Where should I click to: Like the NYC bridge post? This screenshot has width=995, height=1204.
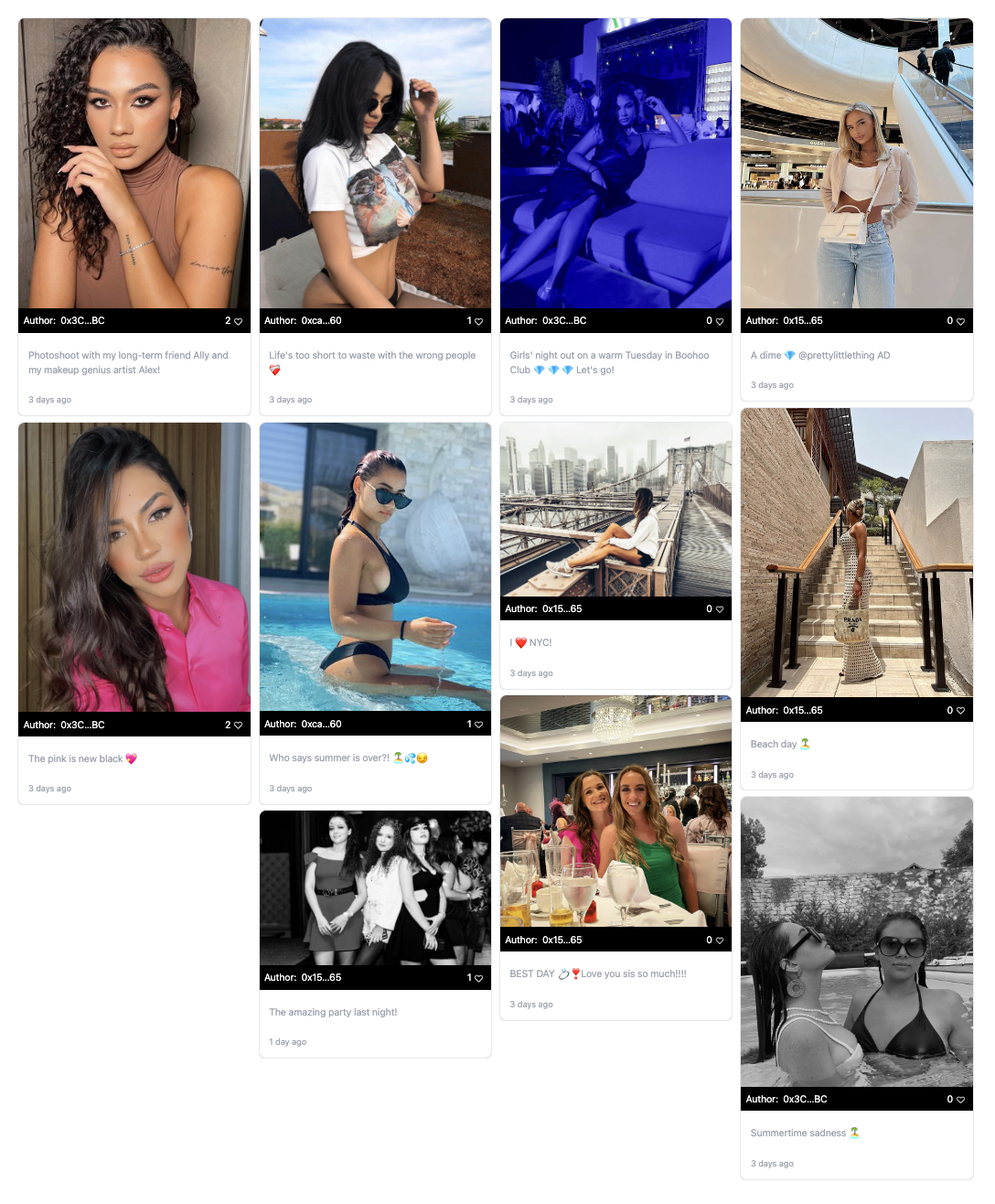(x=719, y=609)
